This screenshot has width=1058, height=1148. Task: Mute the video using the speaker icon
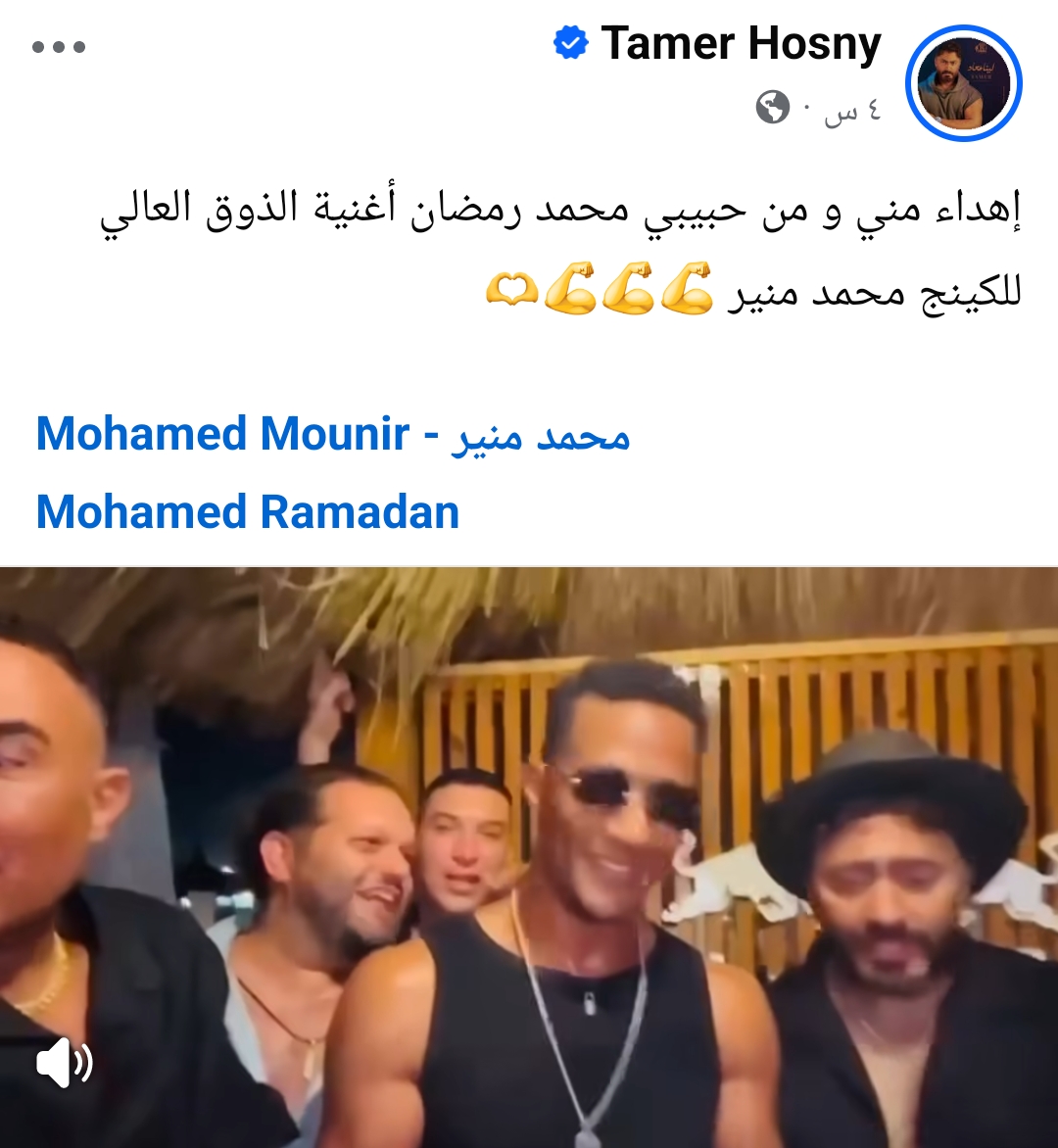click(65, 1063)
